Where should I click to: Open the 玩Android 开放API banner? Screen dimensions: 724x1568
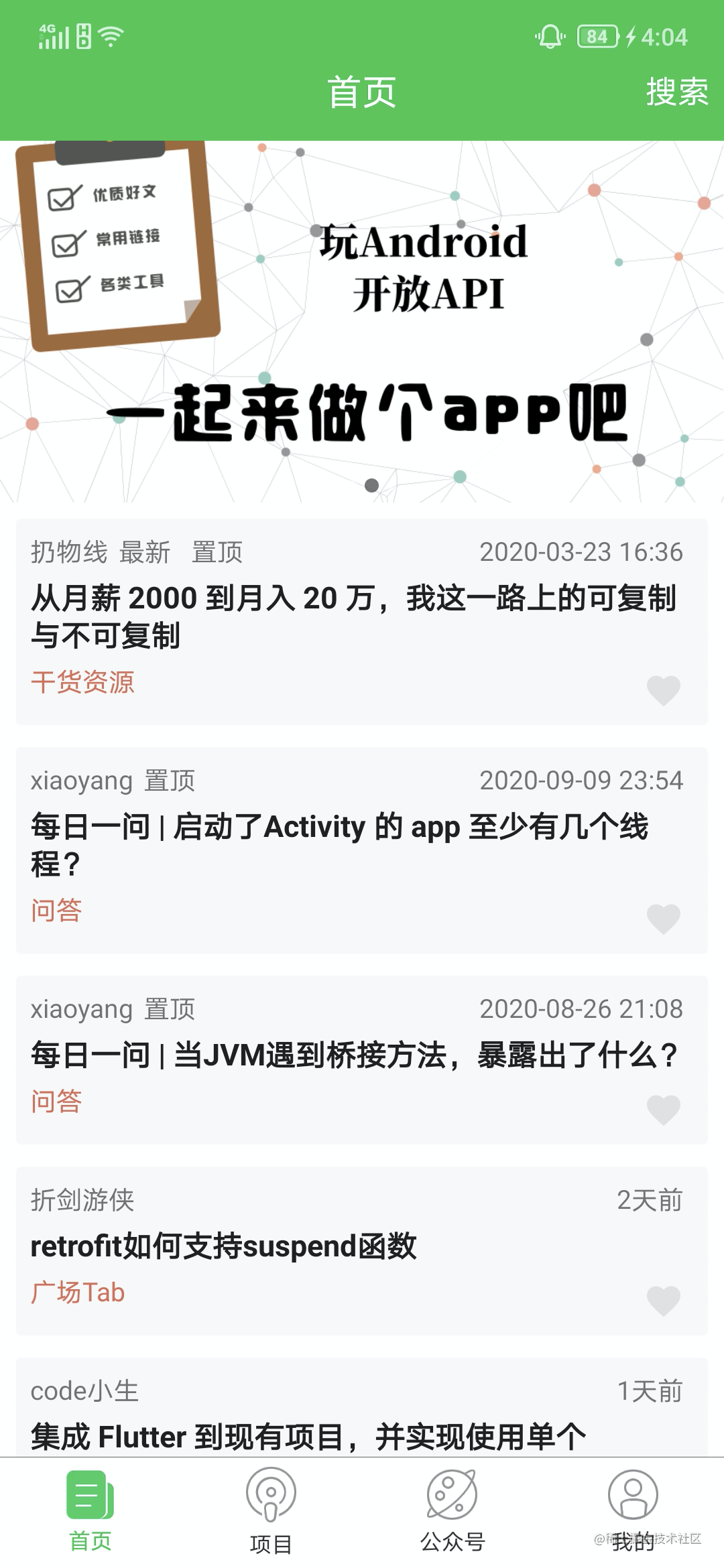point(362,322)
